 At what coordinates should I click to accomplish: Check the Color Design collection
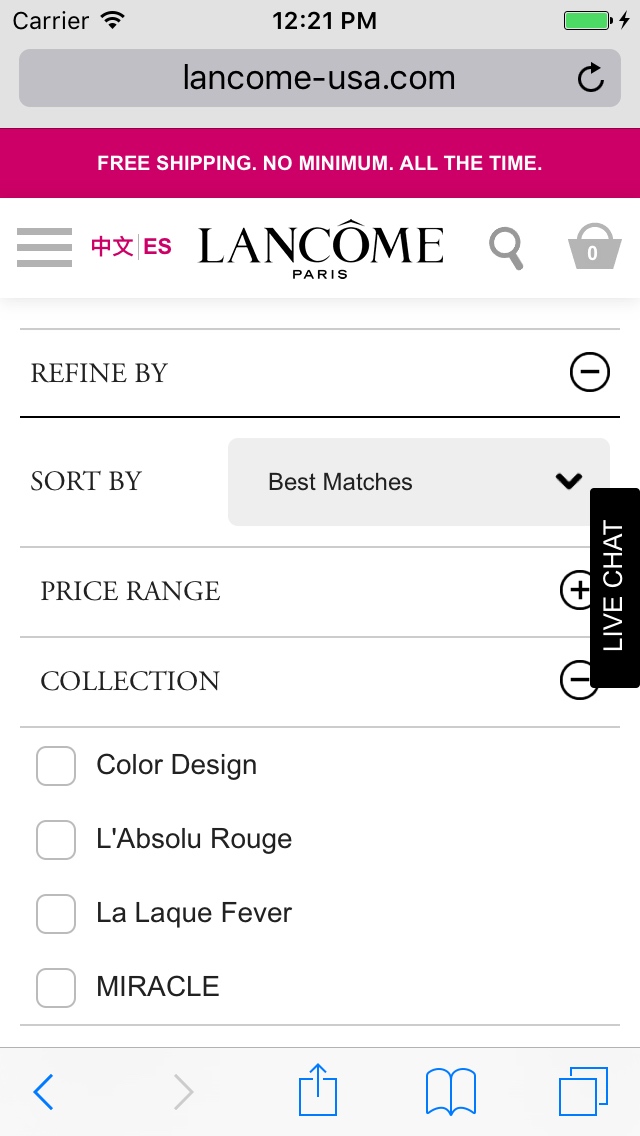click(56, 766)
